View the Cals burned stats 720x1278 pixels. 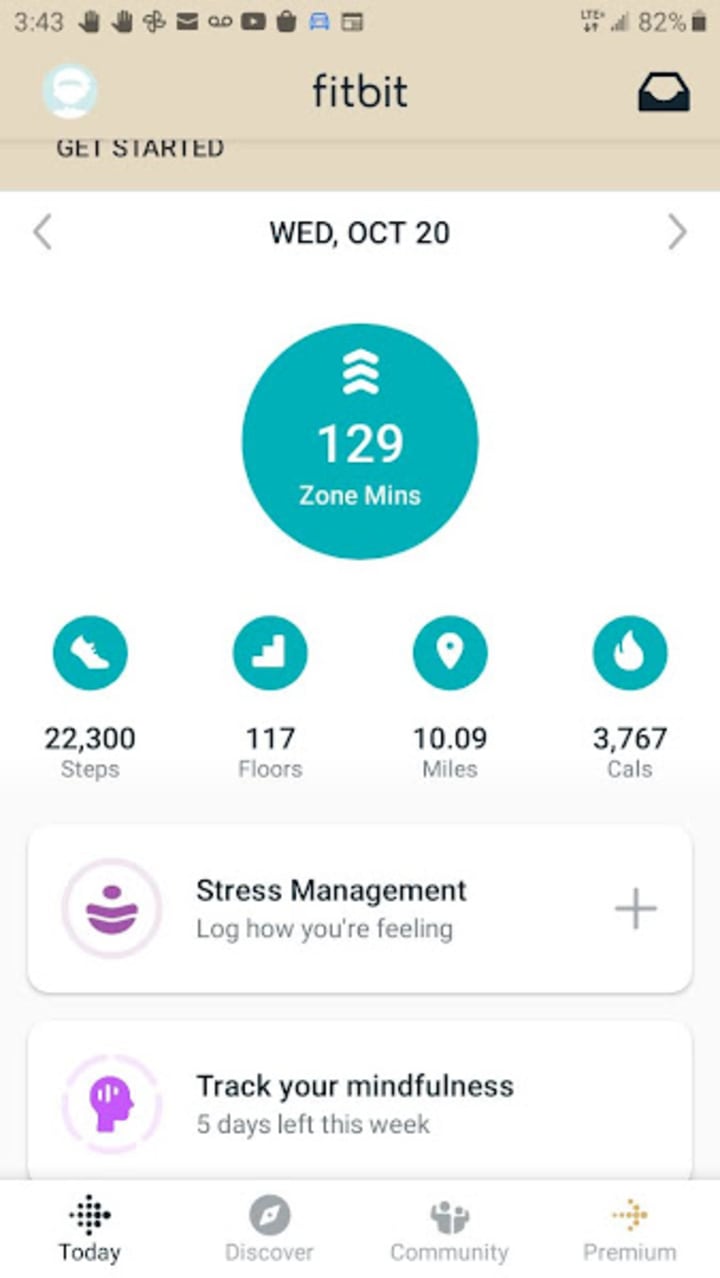click(630, 653)
